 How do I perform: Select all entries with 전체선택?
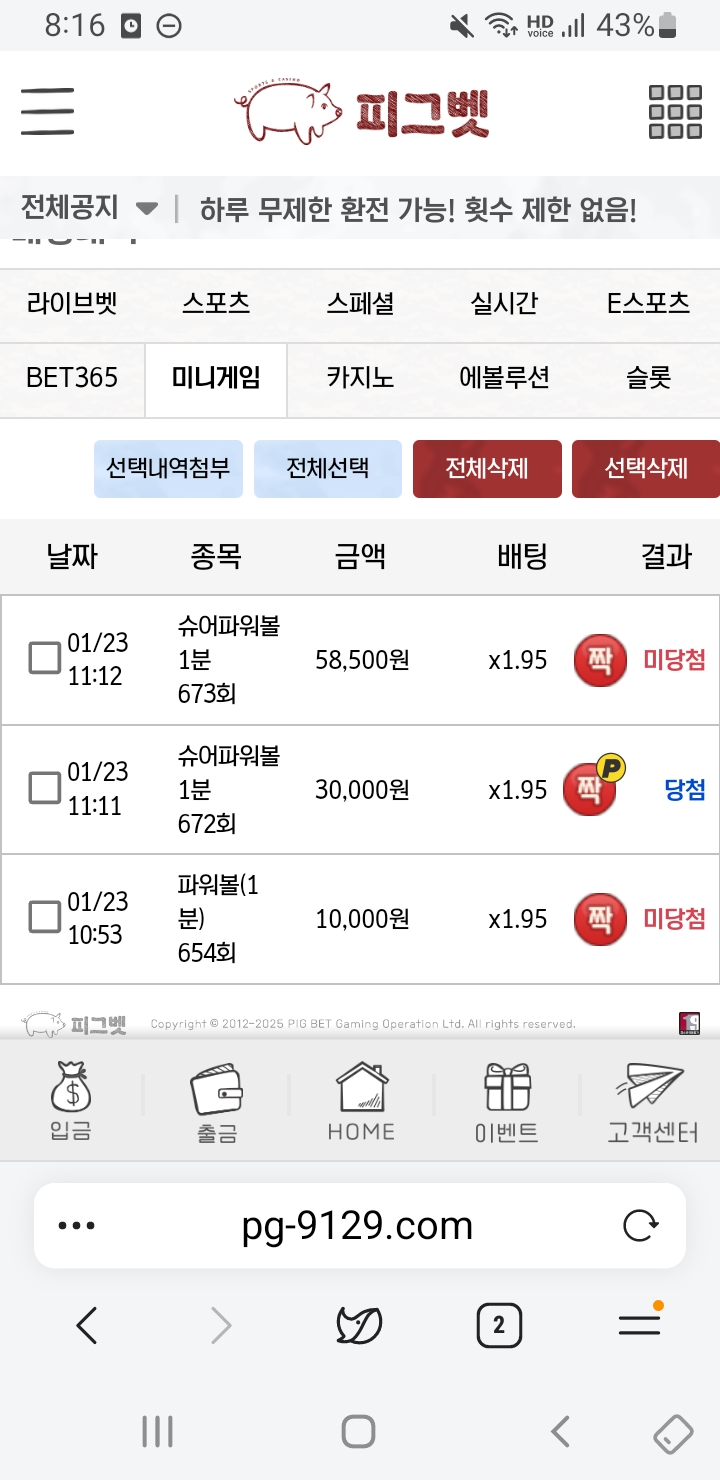click(x=328, y=468)
